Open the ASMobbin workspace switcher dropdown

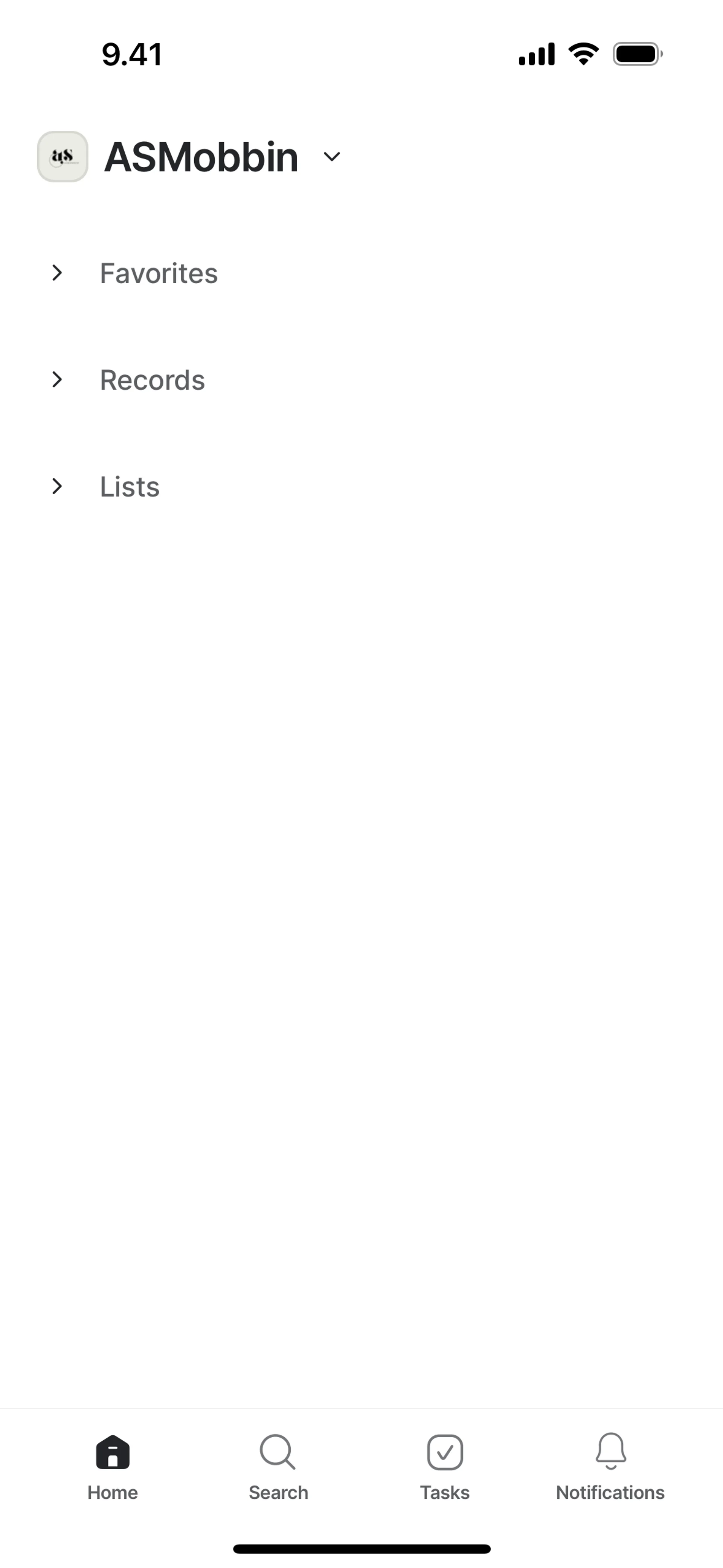pos(332,157)
